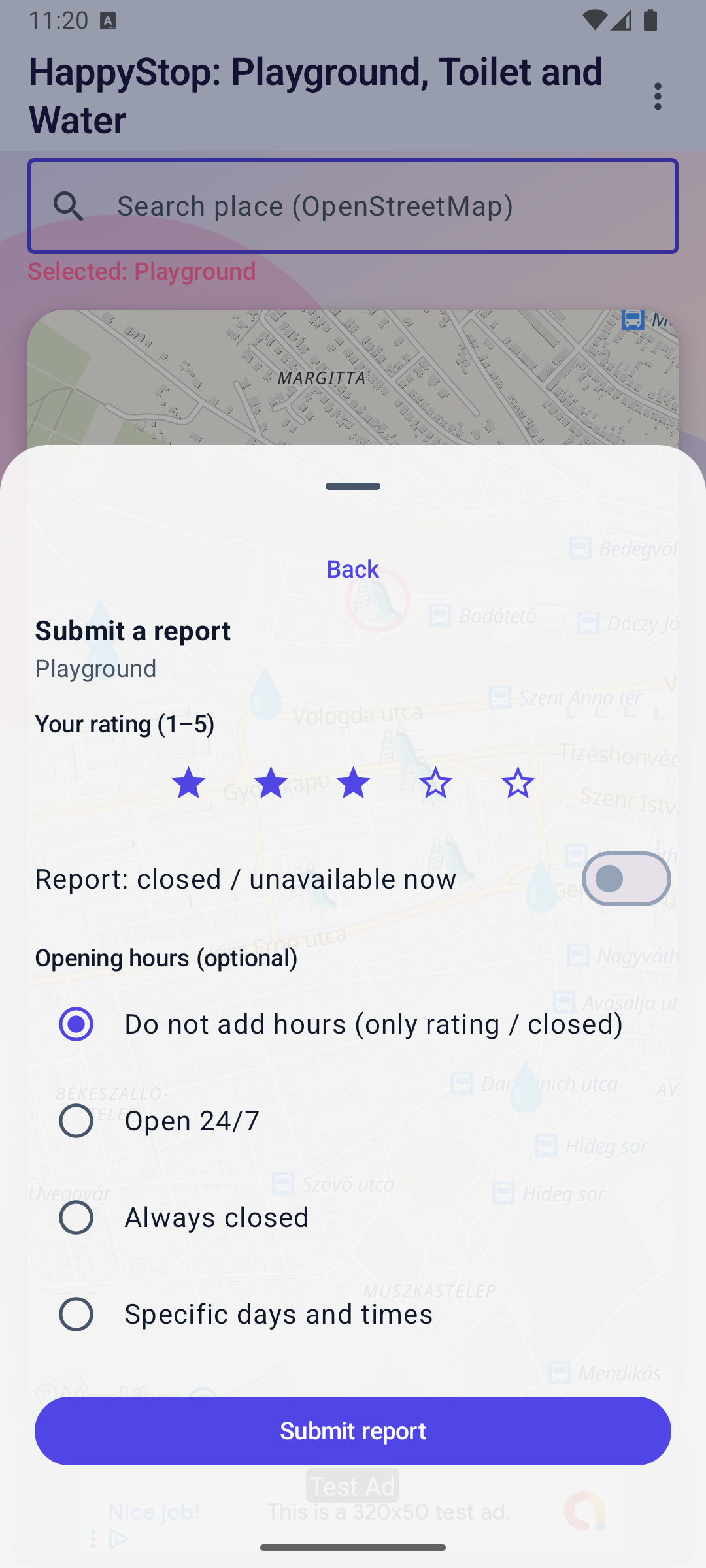
Task: Tap the fifth star to rate five stars
Action: [518, 783]
